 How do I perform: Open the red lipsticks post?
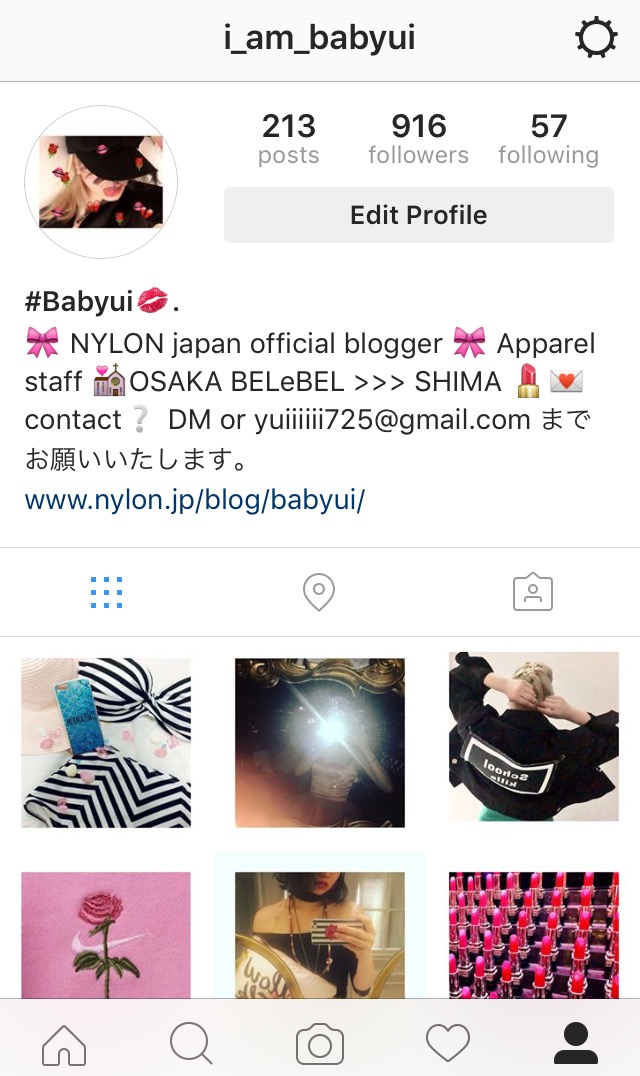[534, 935]
